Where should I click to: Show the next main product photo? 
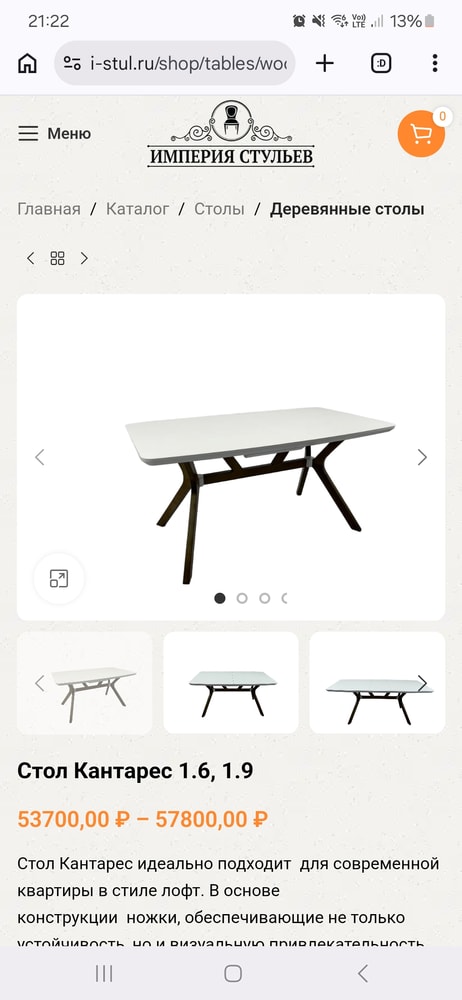[x=422, y=457]
